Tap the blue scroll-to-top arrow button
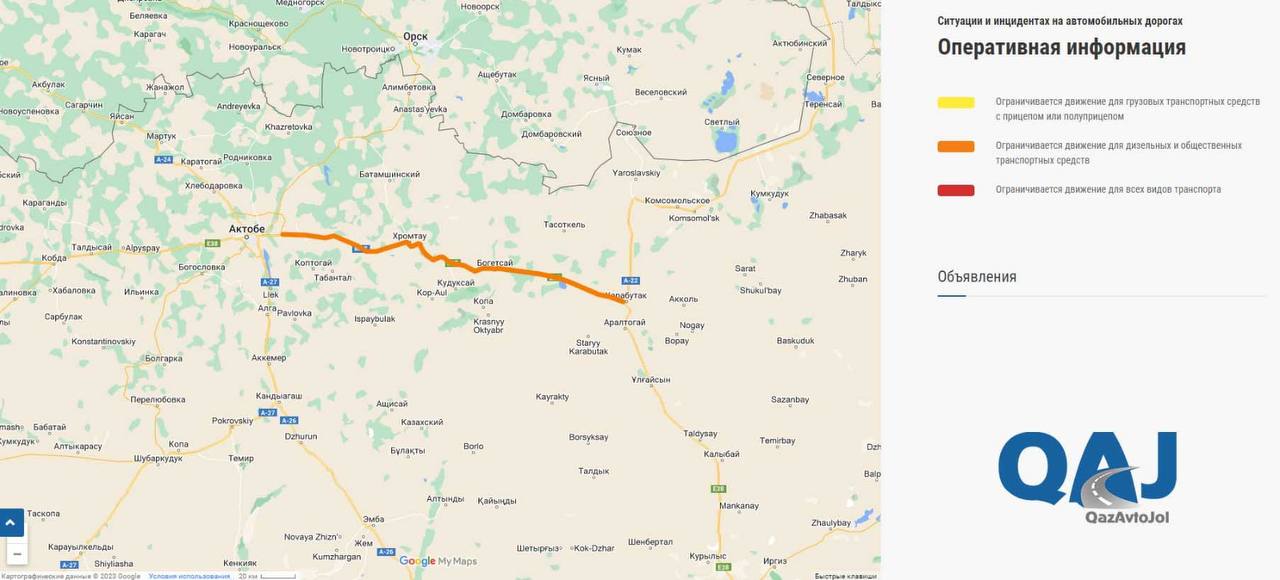 point(11,523)
